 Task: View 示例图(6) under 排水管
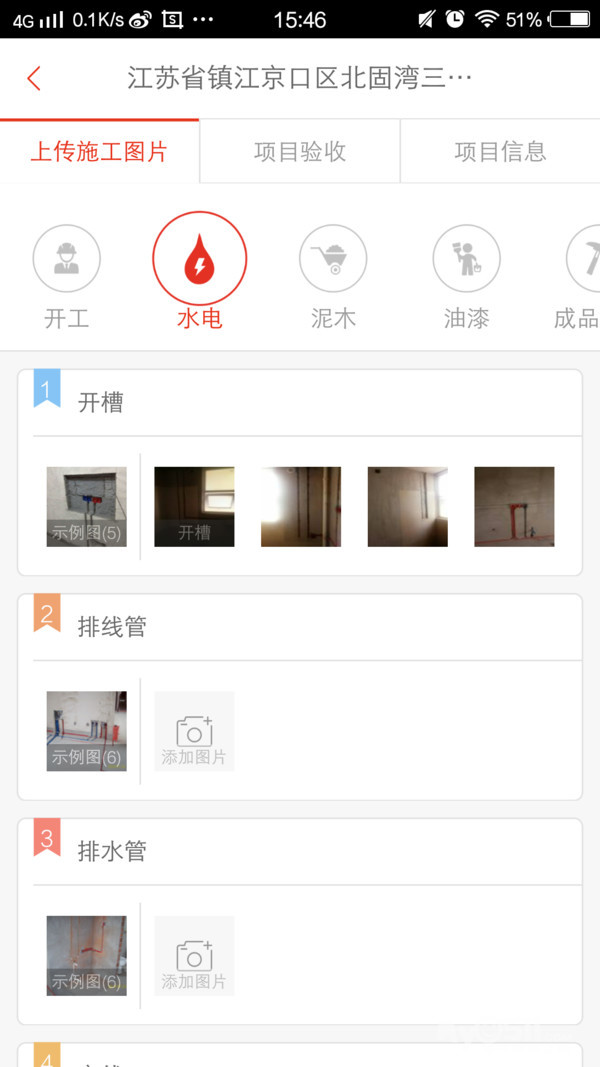point(87,955)
